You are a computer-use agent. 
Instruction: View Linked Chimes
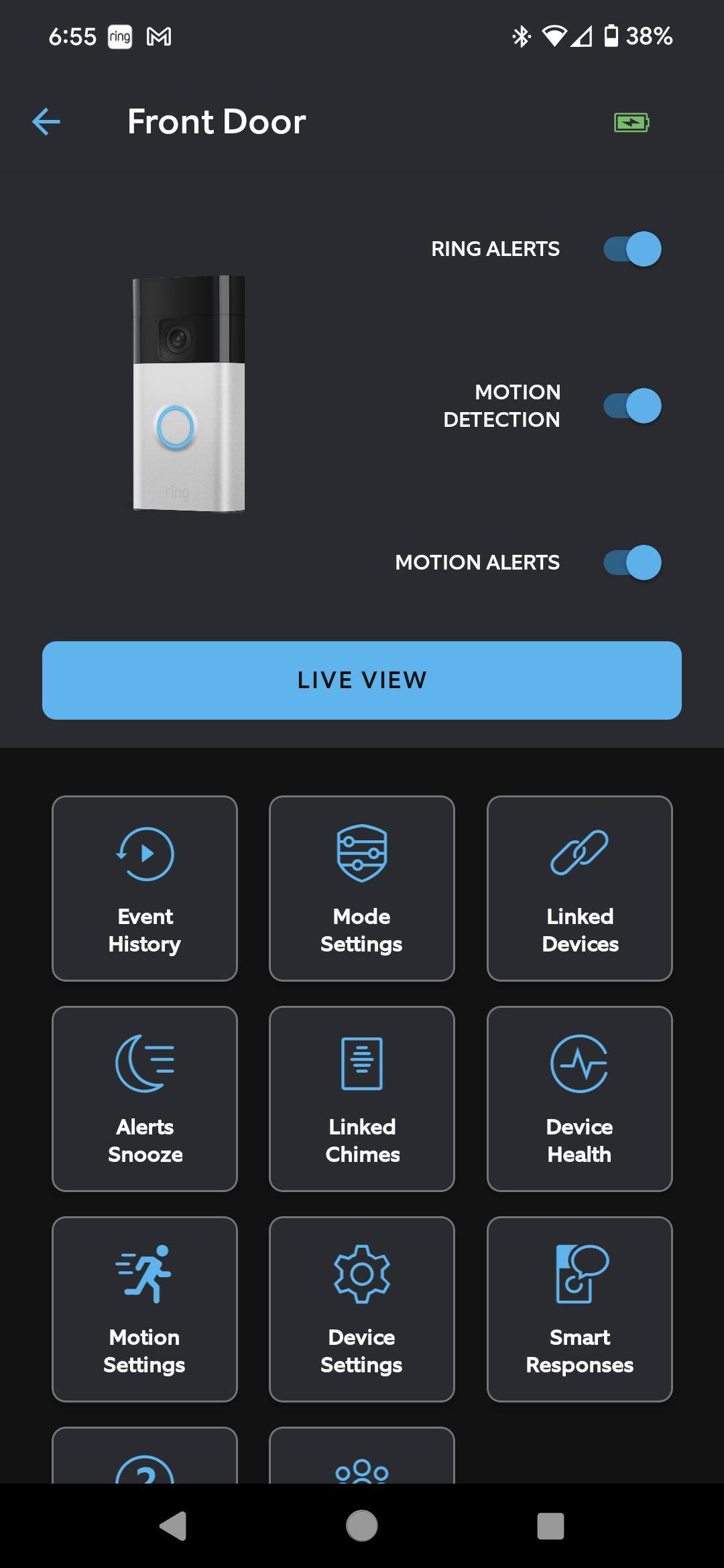tap(362, 1098)
